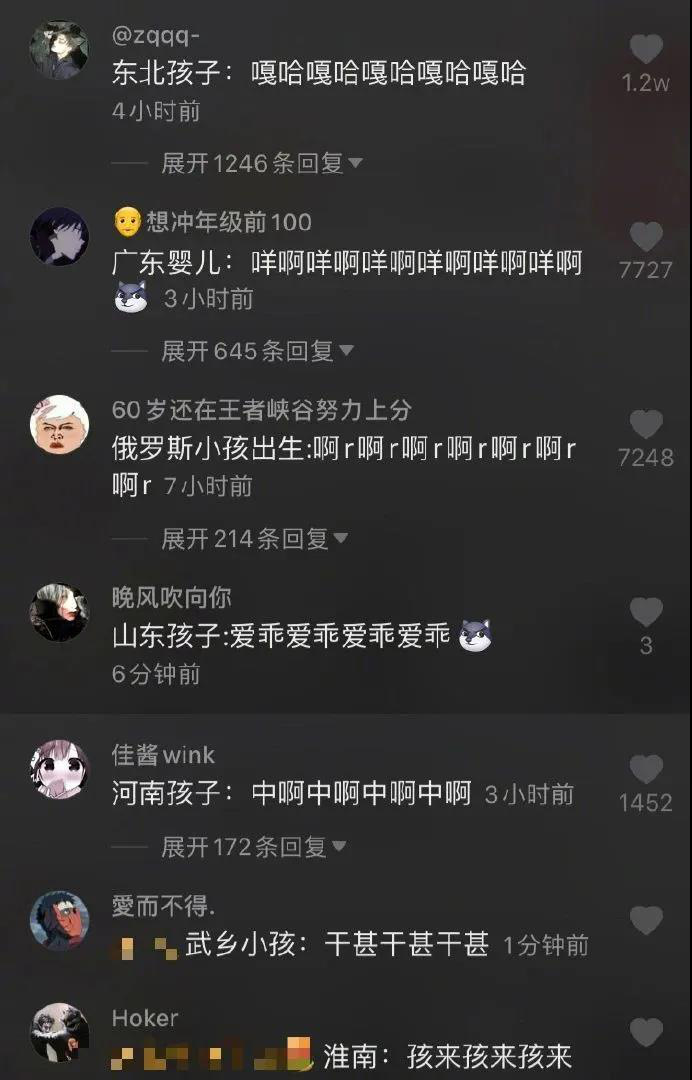Like the 俄罗斯小孩出生 comment
This screenshot has height=1080, width=692.
[x=646, y=425]
